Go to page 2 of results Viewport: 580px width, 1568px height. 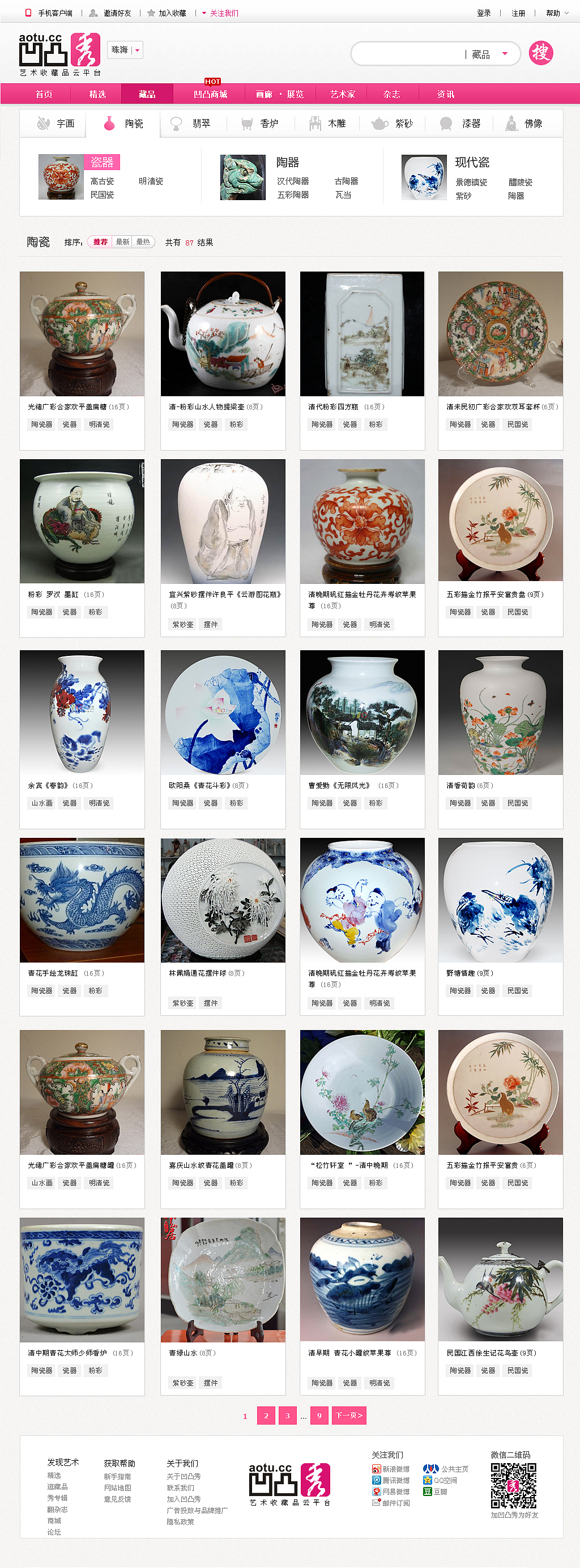pos(266,1415)
